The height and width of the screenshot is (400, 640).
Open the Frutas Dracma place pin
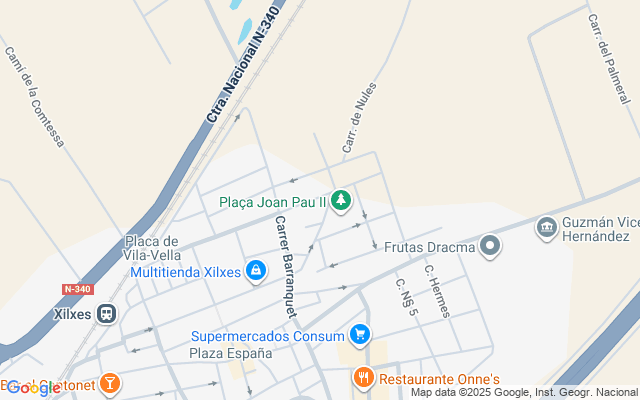490,245
